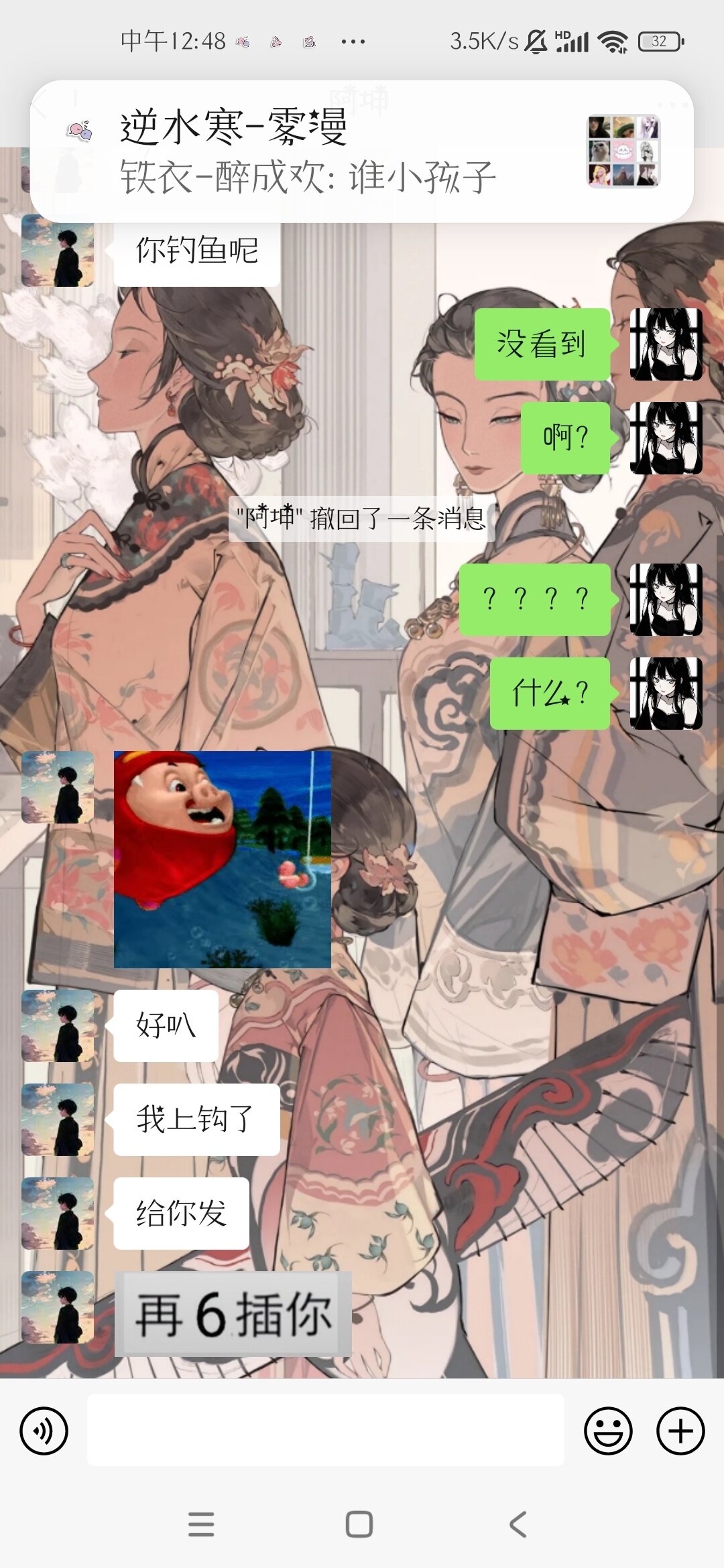Open the 再6插你 sticker image

(x=233, y=1313)
